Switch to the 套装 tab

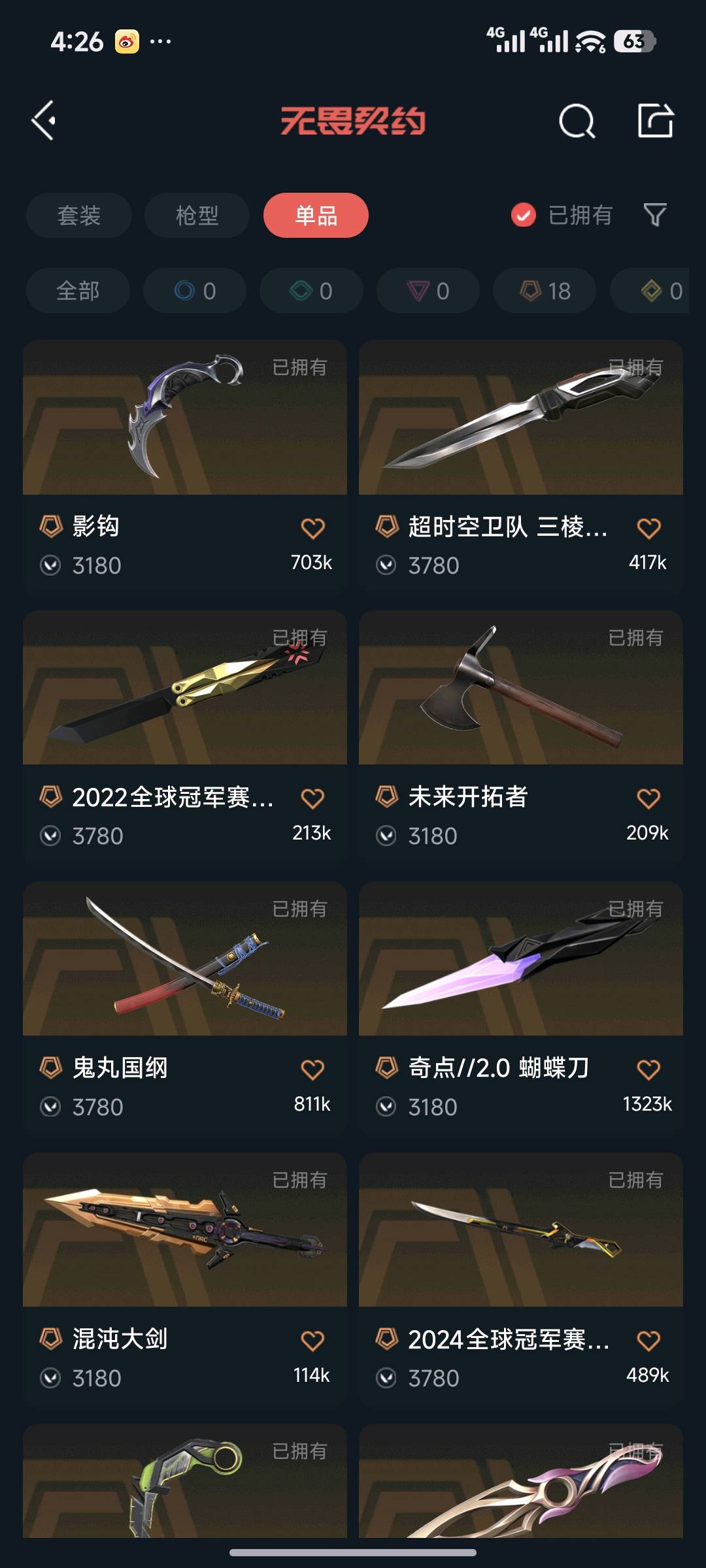[79, 216]
